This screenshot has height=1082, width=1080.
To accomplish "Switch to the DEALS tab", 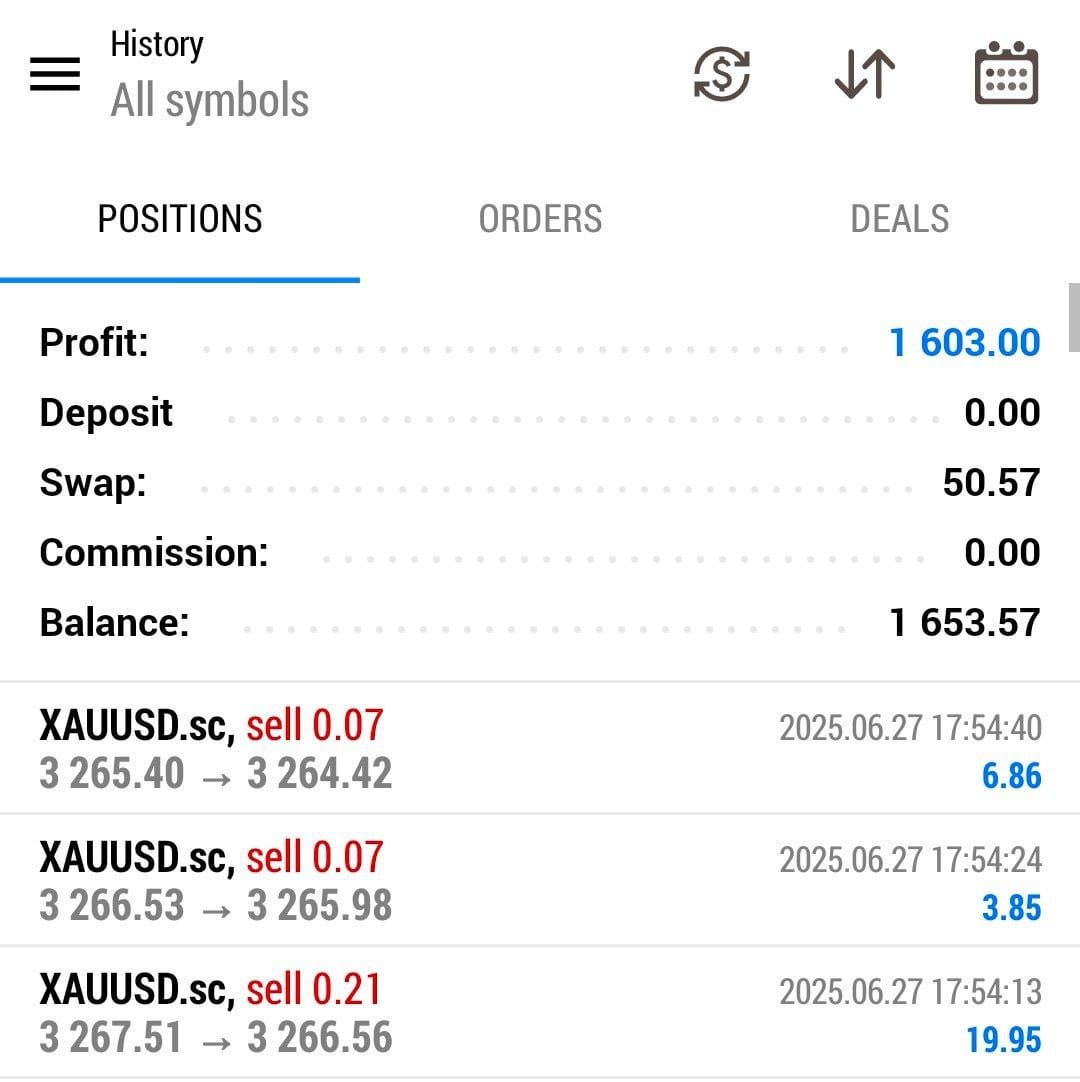I will click(899, 219).
